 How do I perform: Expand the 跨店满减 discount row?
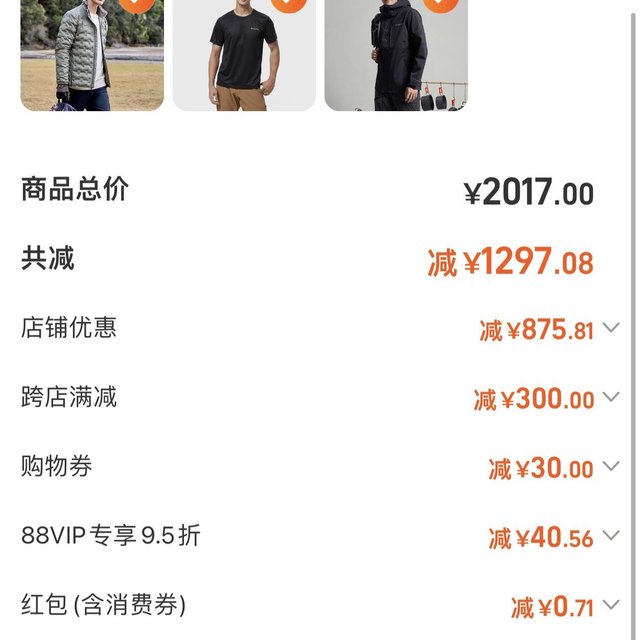coord(612,398)
